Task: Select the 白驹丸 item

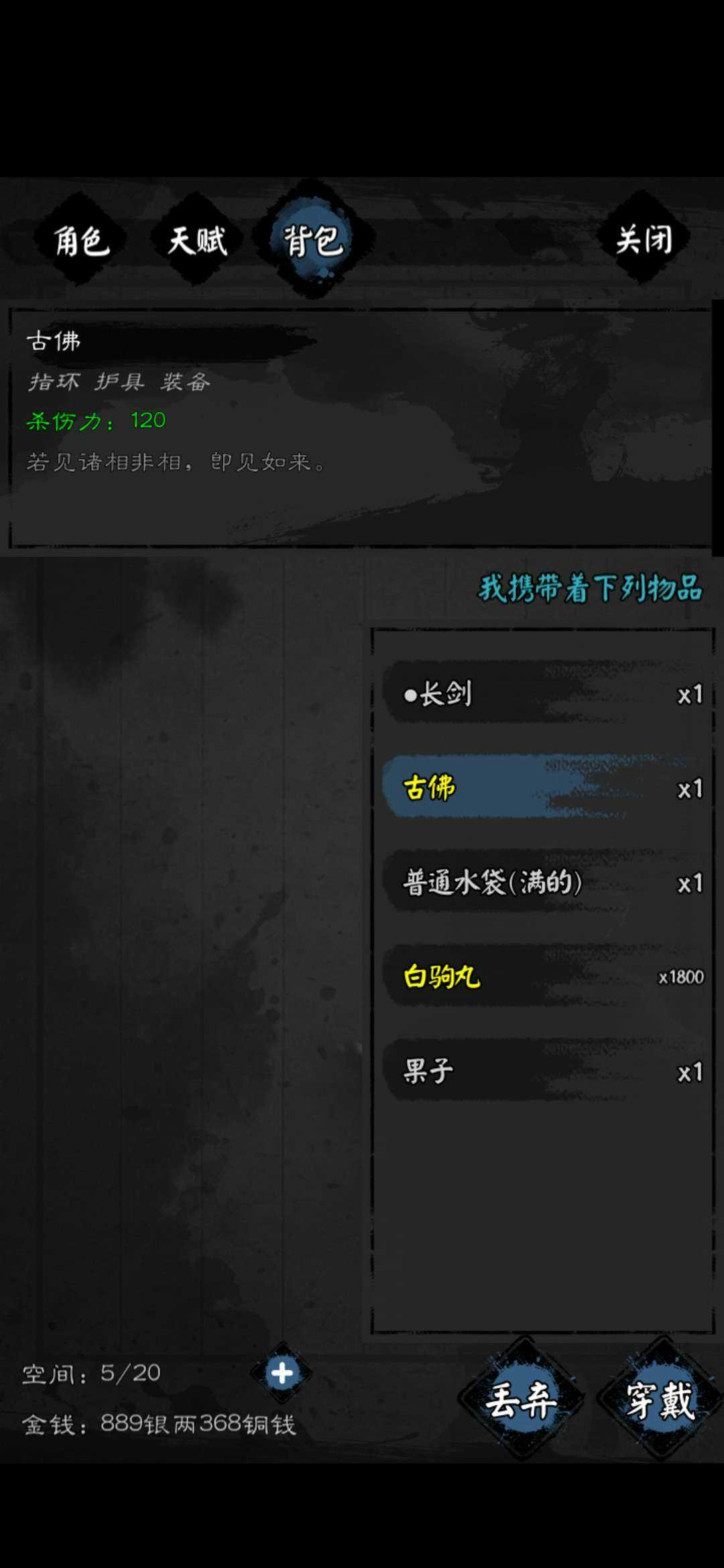Action: click(543, 977)
